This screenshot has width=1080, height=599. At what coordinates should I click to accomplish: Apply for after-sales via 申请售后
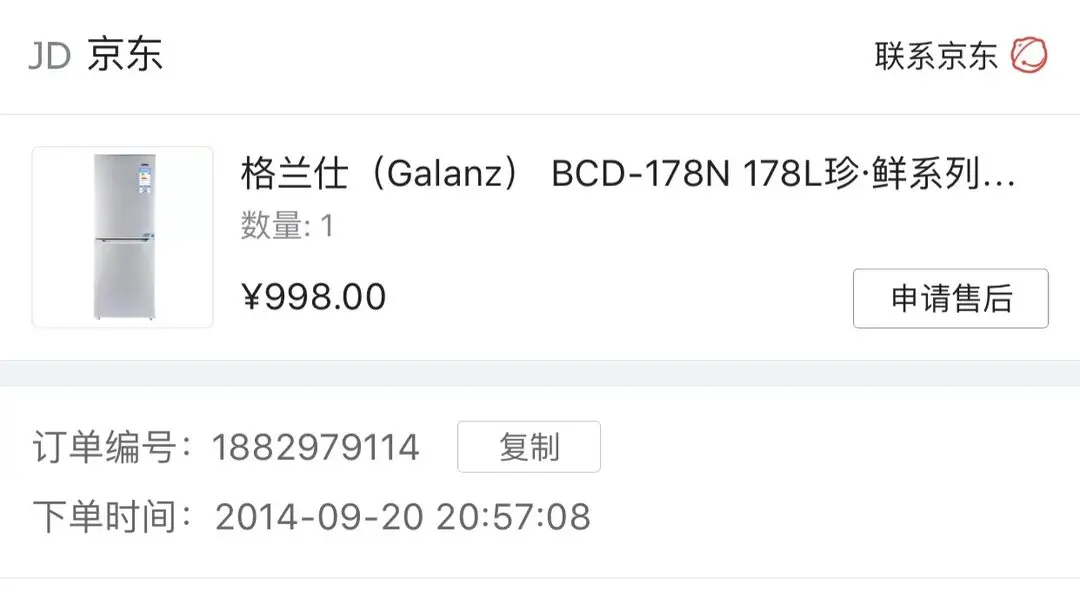[x=950, y=298]
